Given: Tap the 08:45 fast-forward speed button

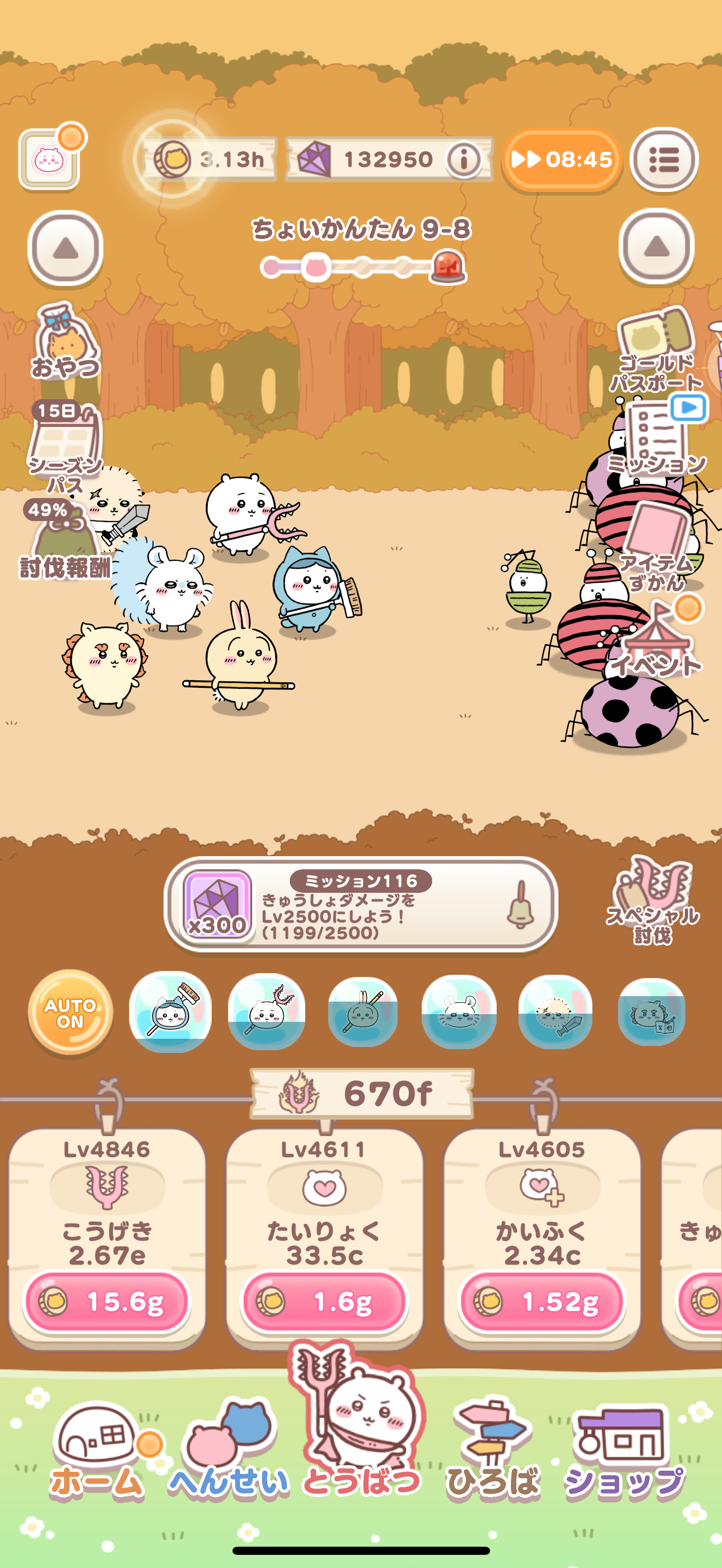Looking at the screenshot, I should pos(561,160).
